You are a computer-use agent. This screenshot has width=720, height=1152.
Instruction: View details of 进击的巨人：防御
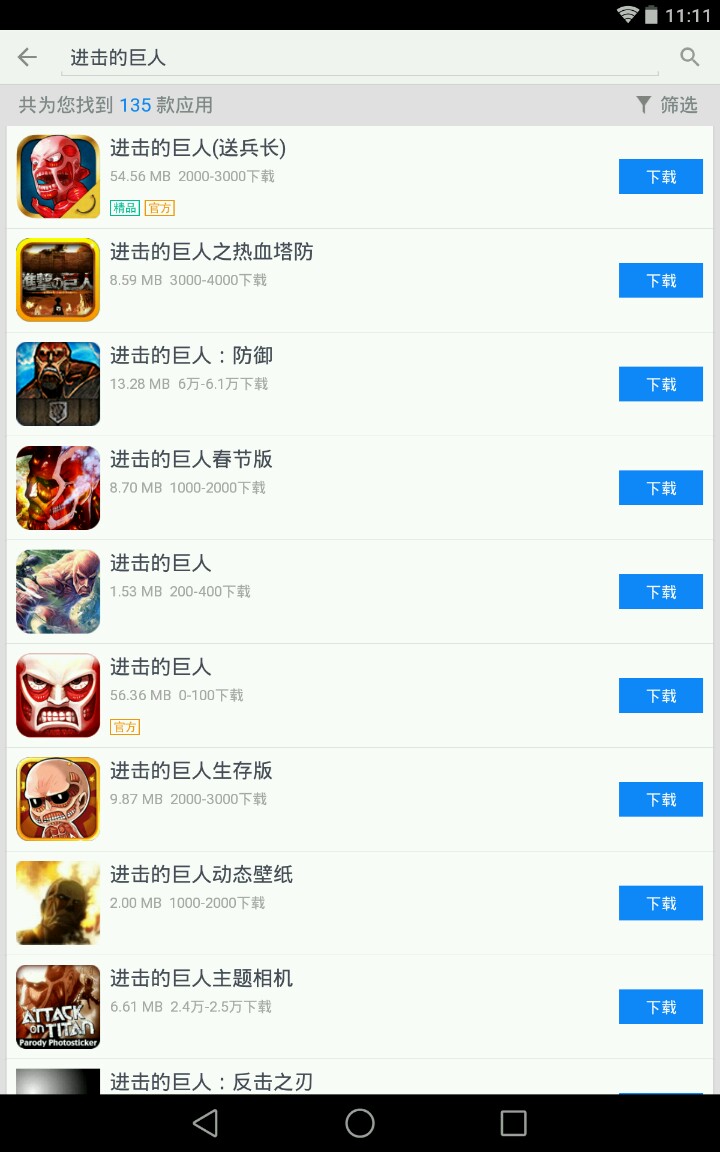point(300,368)
